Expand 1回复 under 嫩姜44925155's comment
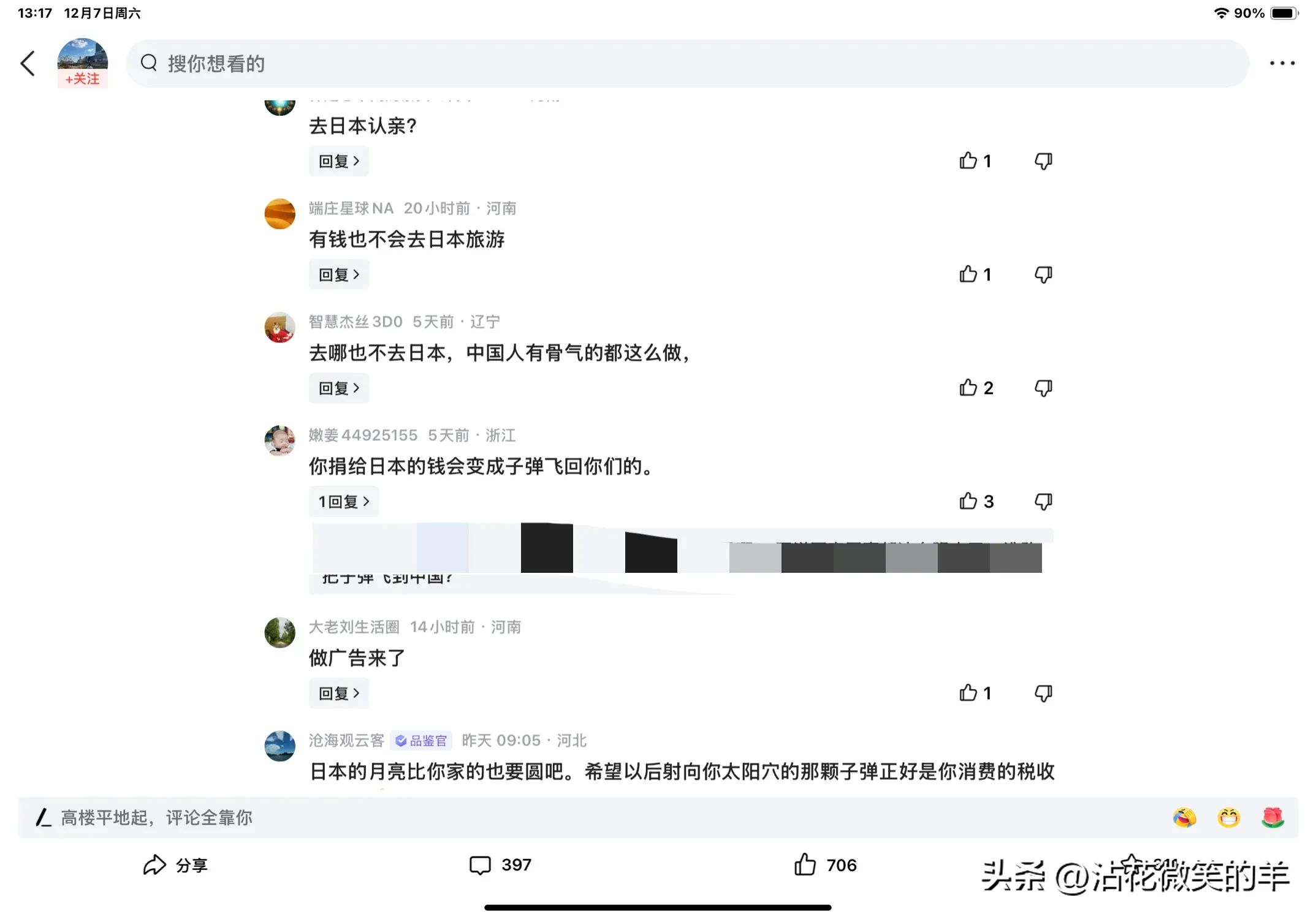This screenshot has width=1316, height=919. (343, 502)
